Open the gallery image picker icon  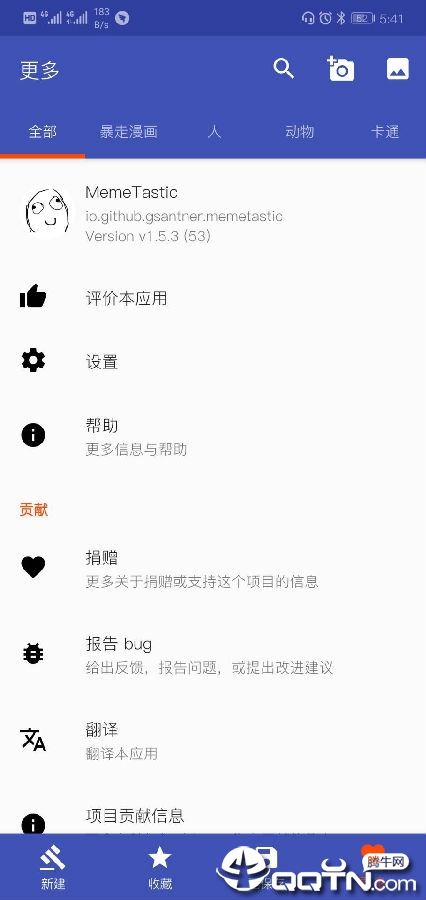pos(397,69)
